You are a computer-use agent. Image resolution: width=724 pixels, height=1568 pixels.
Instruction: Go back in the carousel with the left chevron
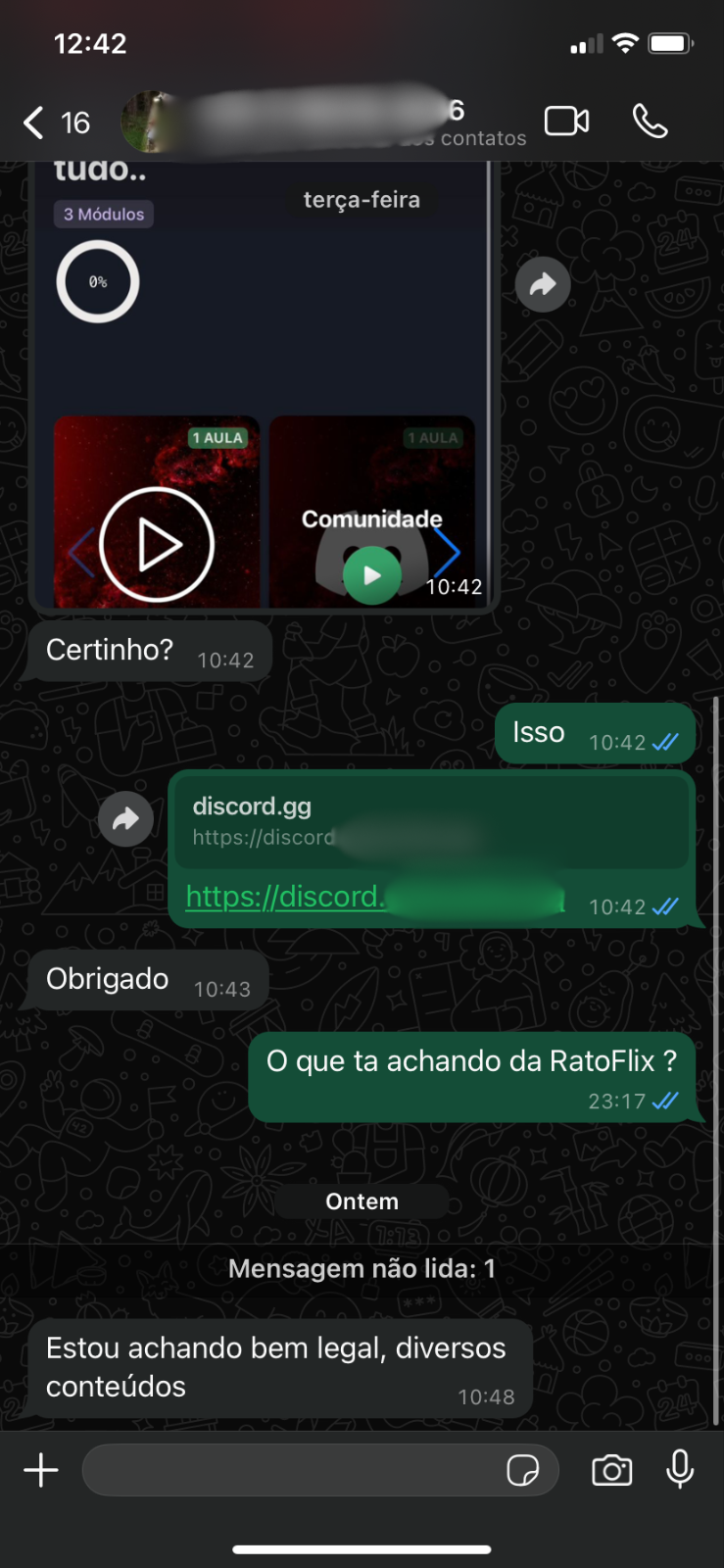[x=82, y=552]
